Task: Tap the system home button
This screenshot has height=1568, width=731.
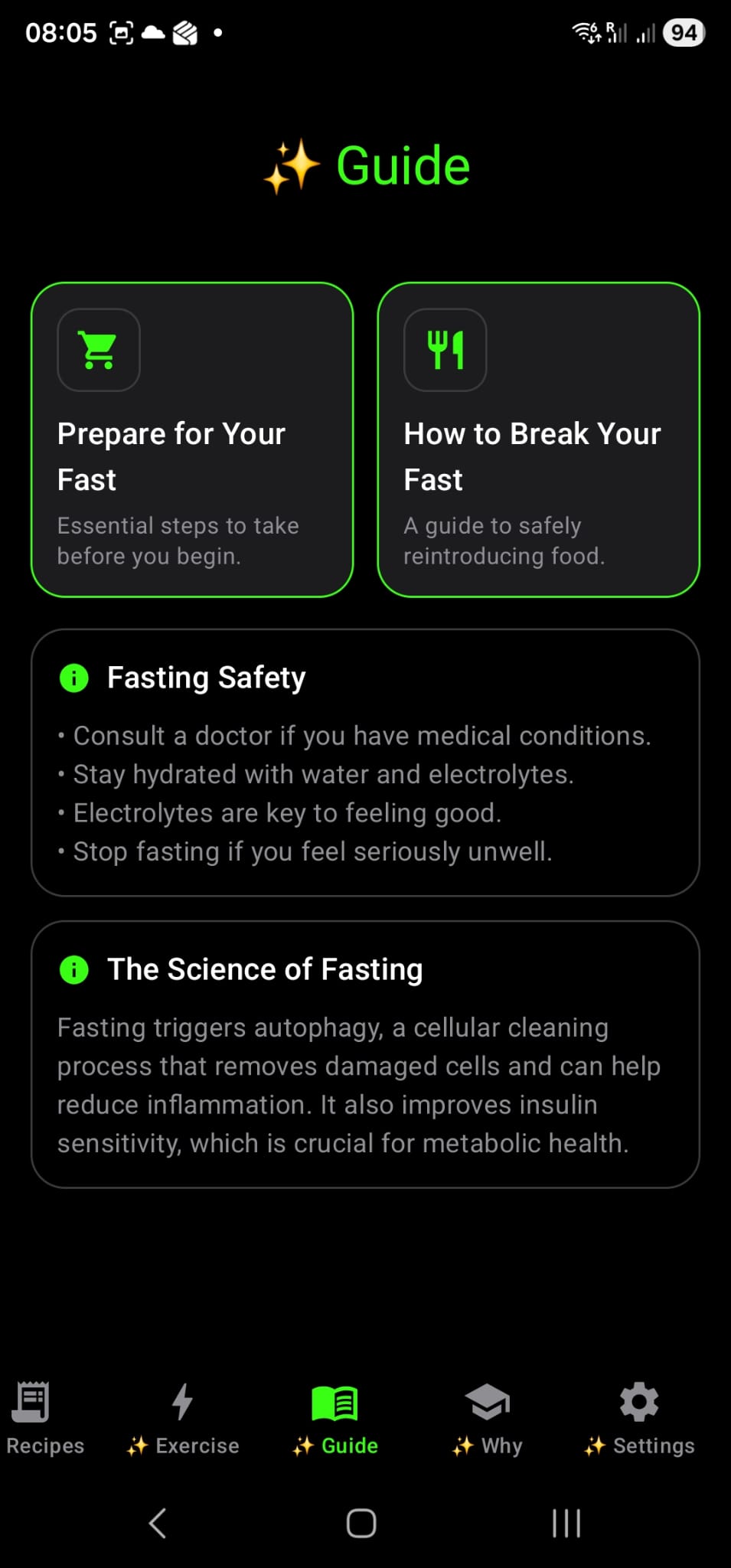Action: pyautogui.click(x=361, y=1523)
